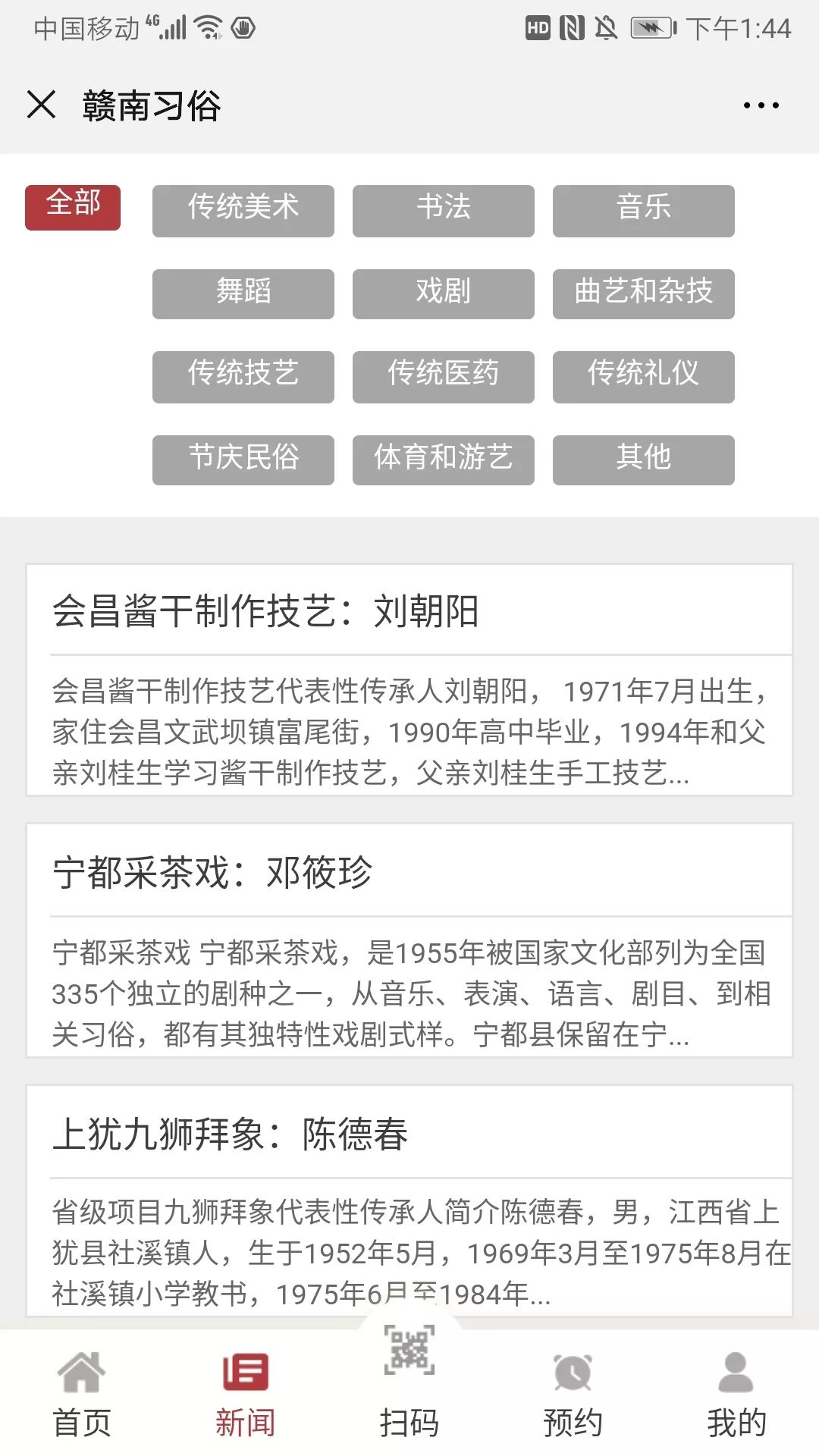Choose 体育和游艺 category
This screenshot has height=1456, width=819.
pos(443,460)
